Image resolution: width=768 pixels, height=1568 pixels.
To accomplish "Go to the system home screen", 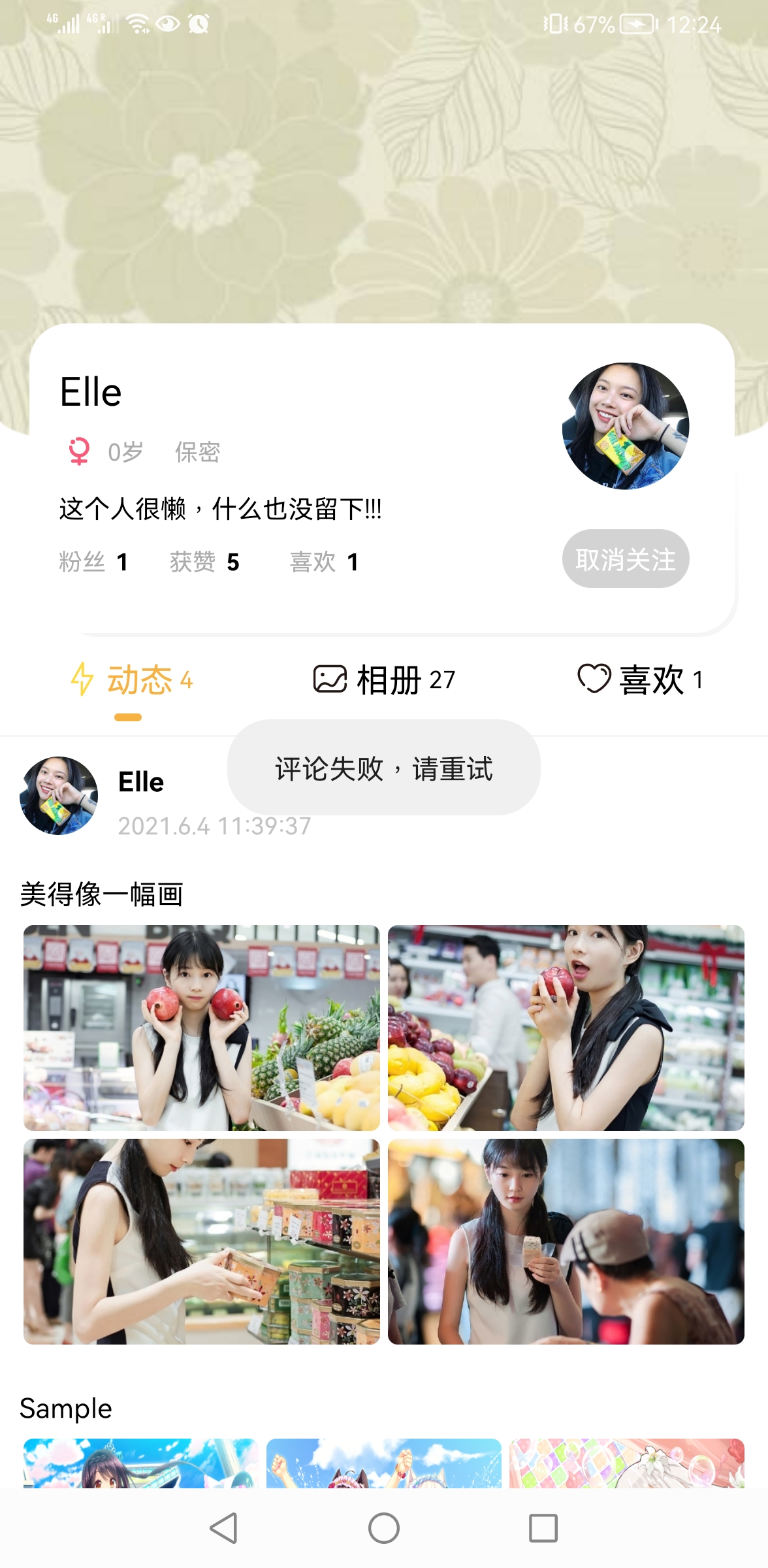I will click(x=384, y=1528).
